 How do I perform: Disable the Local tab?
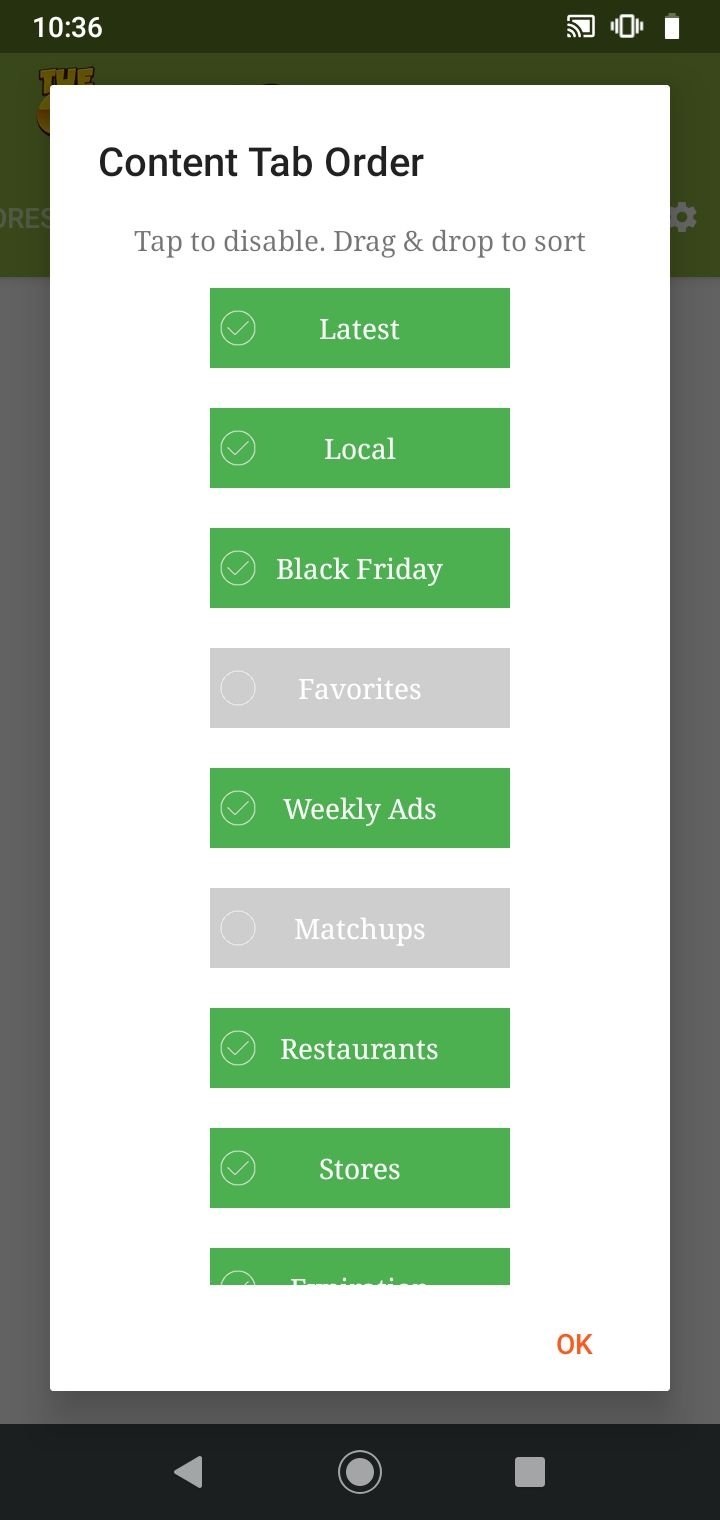click(x=360, y=448)
